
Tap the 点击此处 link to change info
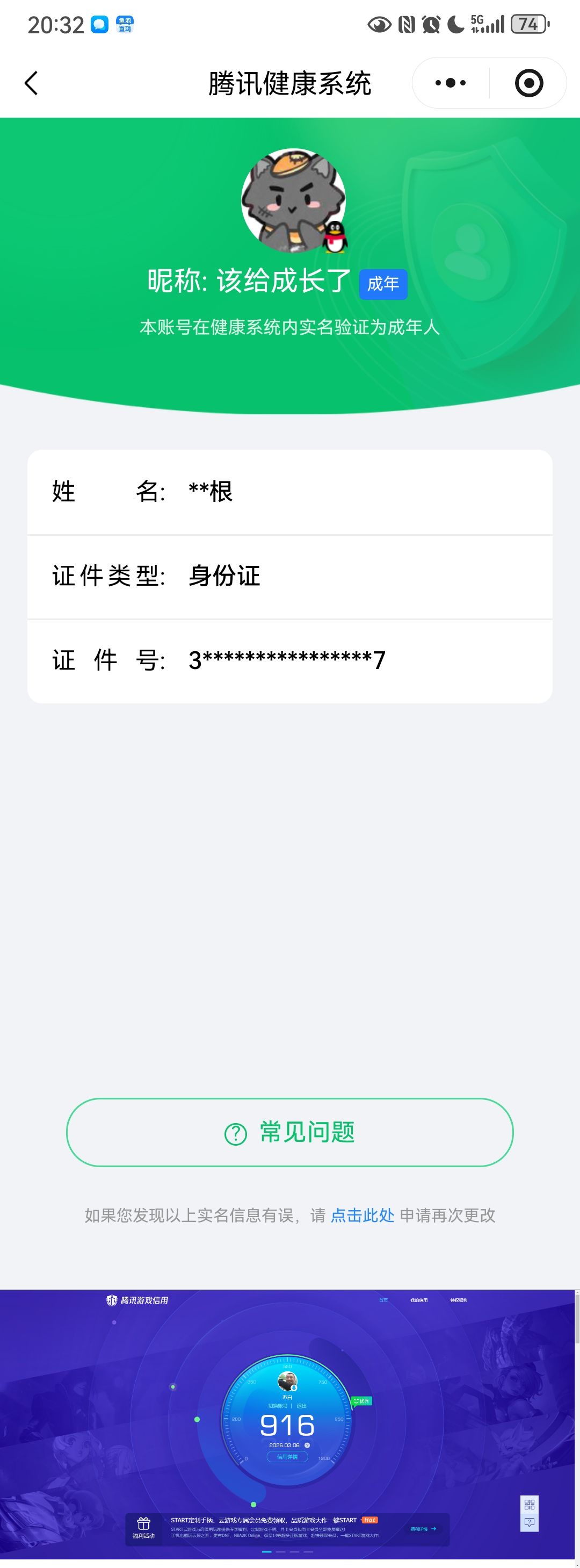362,1215
